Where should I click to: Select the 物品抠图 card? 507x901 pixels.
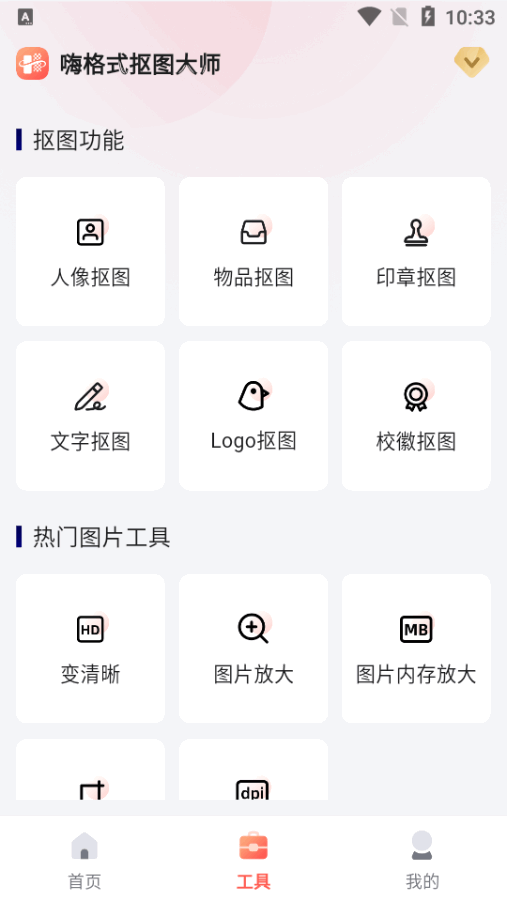coord(254,252)
